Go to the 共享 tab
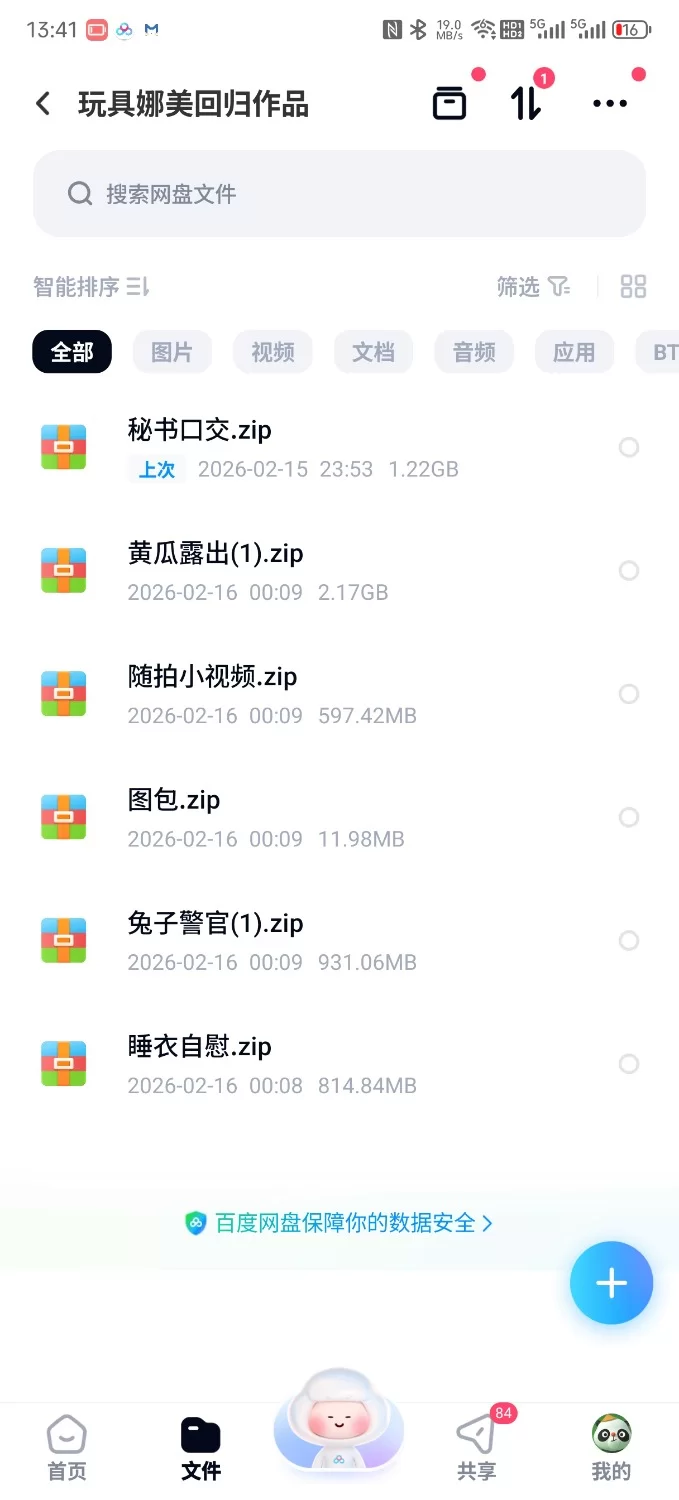The height and width of the screenshot is (1500, 679). tap(476, 1448)
